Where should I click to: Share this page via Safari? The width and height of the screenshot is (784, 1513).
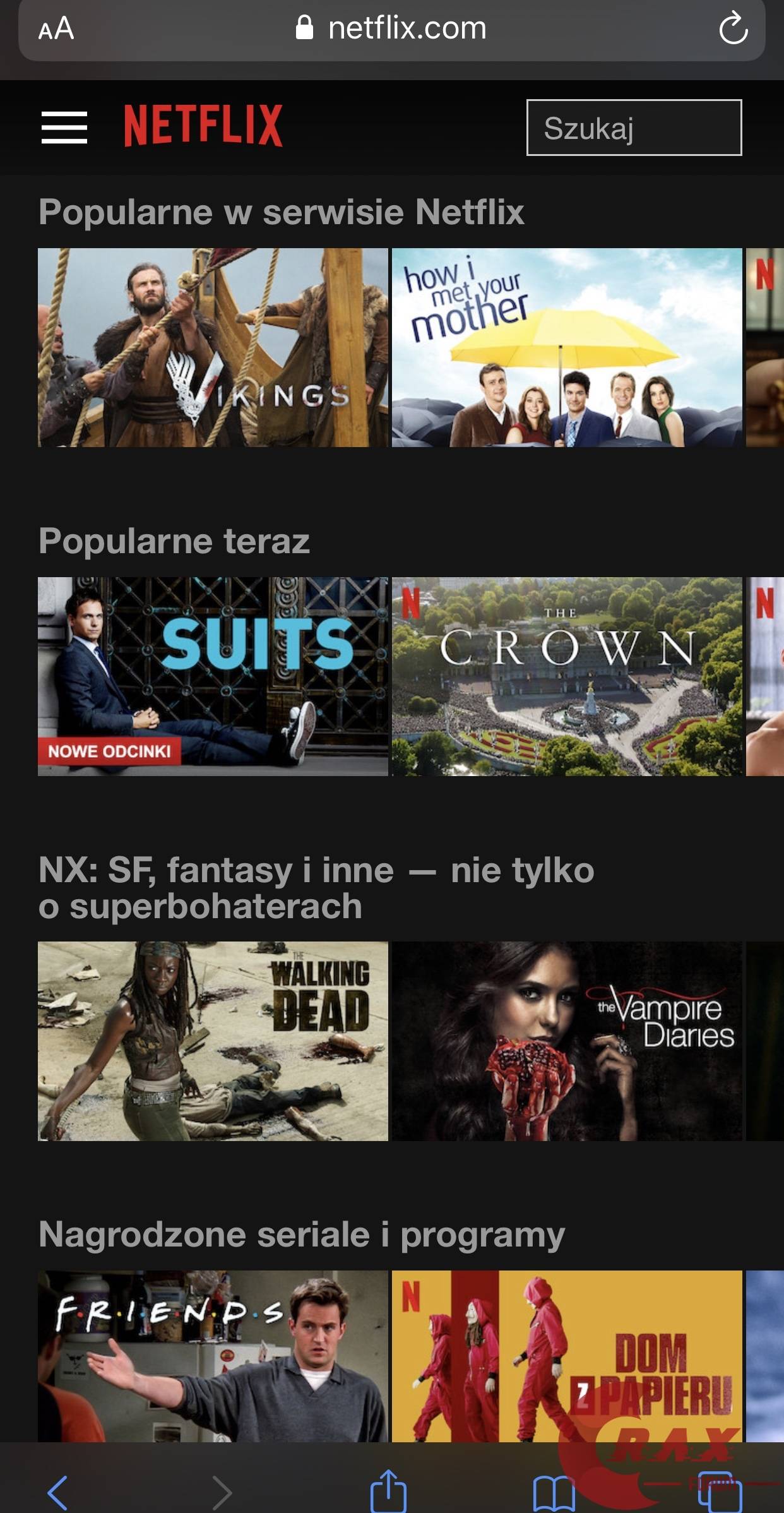pyautogui.click(x=388, y=1490)
